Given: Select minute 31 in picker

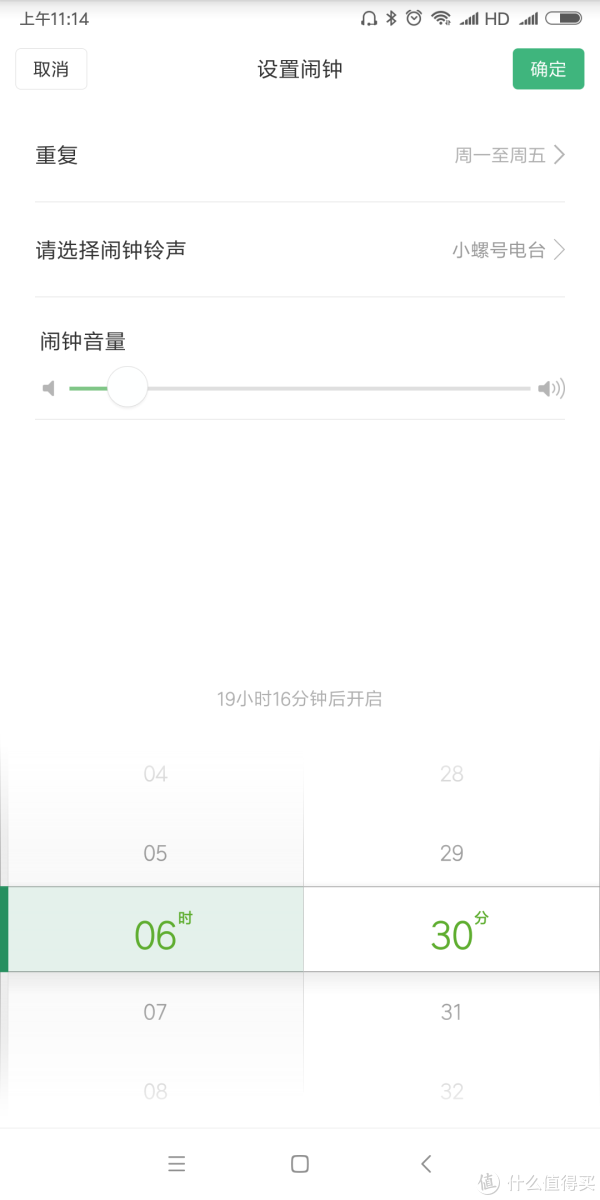Looking at the screenshot, I should pos(451,1011).
